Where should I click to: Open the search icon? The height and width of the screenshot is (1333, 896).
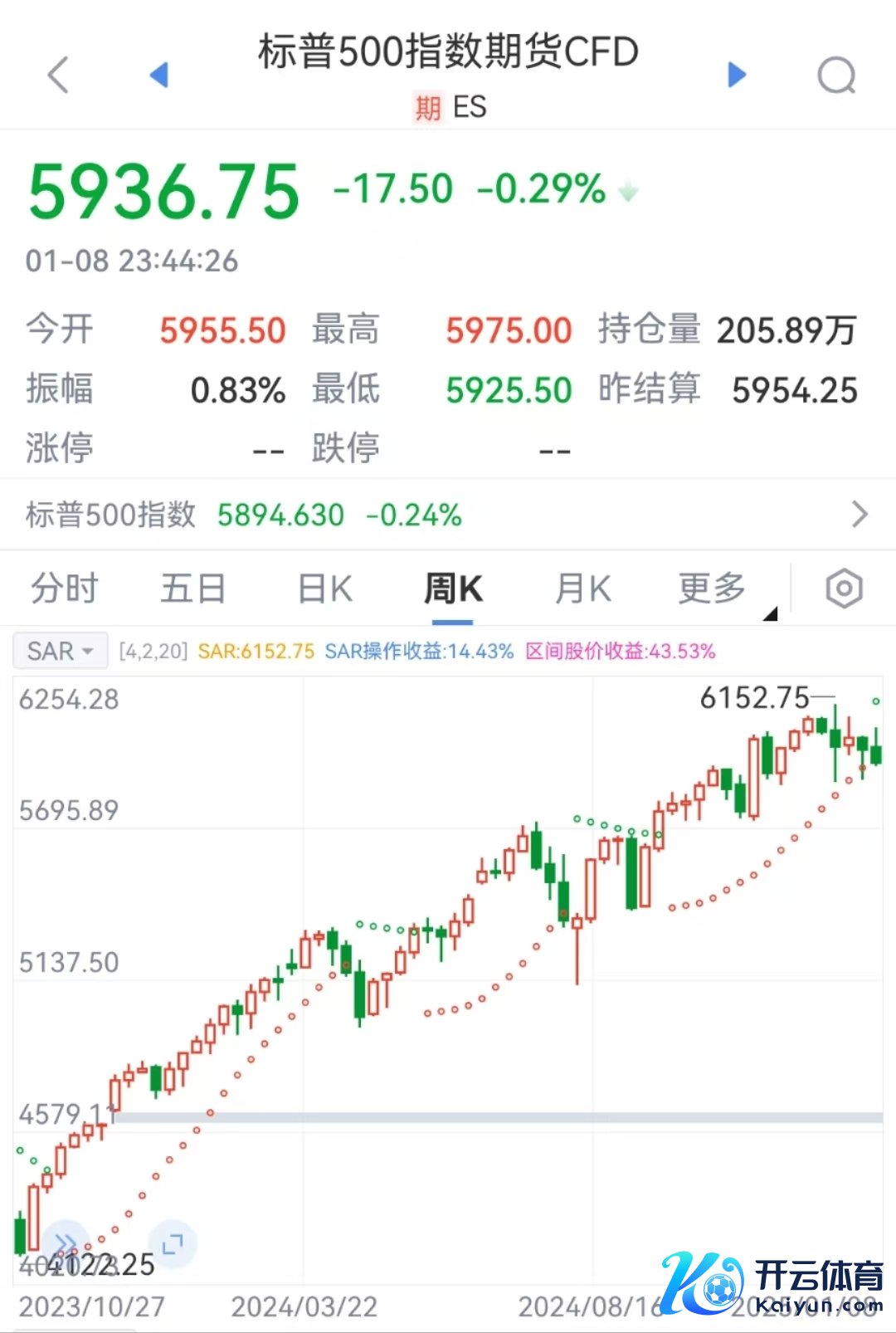click(x=835, y=76)
